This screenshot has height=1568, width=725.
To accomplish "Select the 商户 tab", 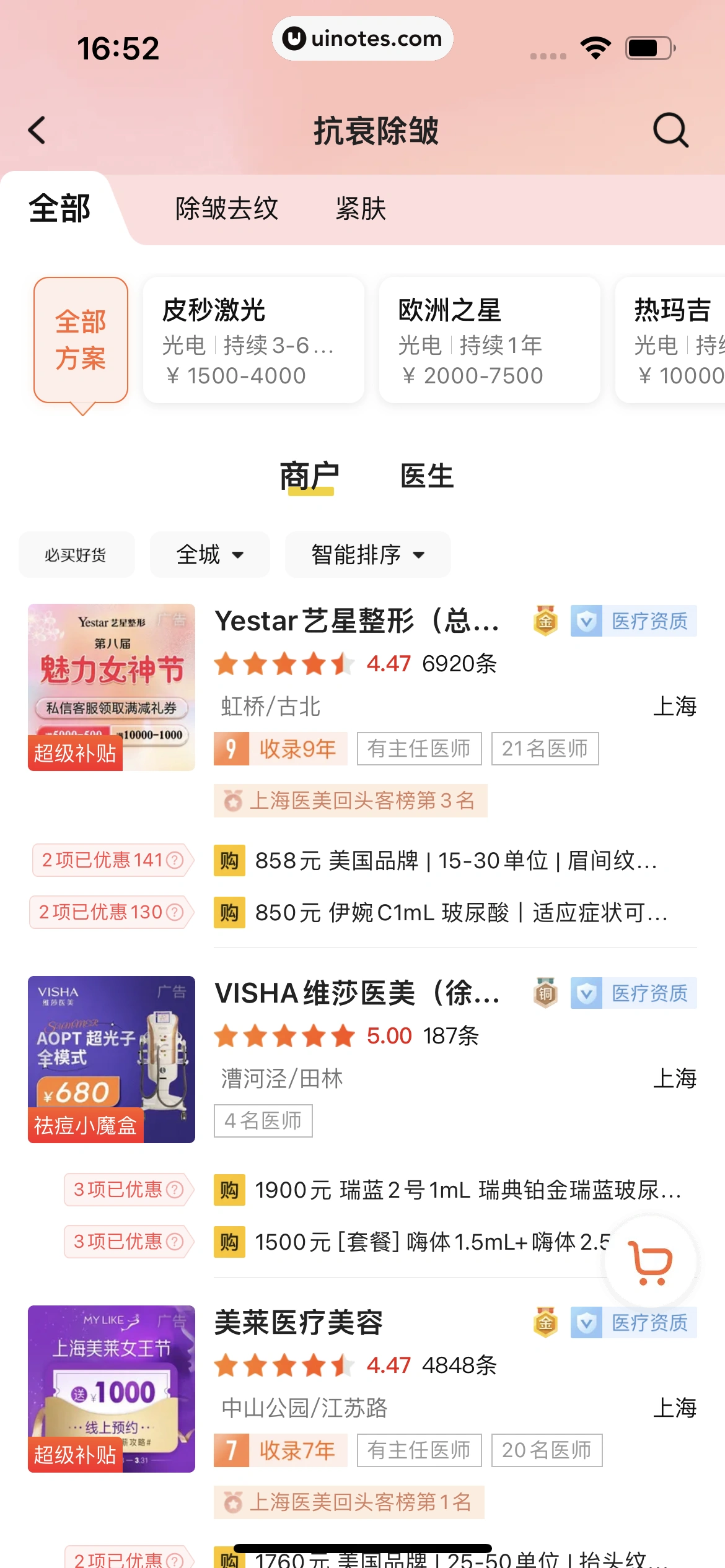I will click(x=309, y=477).
